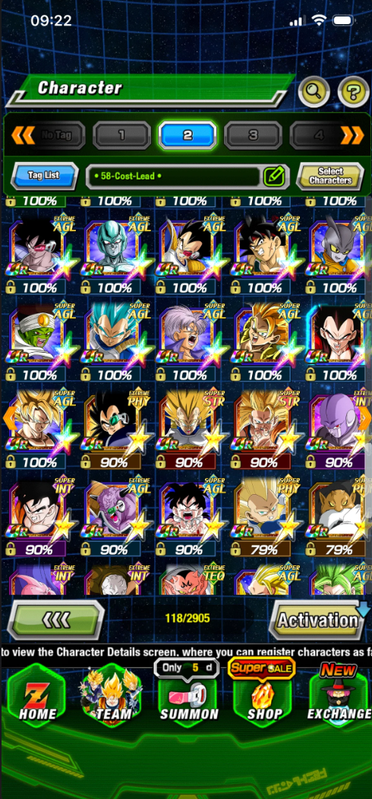Go back with the green triple-arrow button
The width and height of the screenshot is (372, 799).
pos(56,620)
